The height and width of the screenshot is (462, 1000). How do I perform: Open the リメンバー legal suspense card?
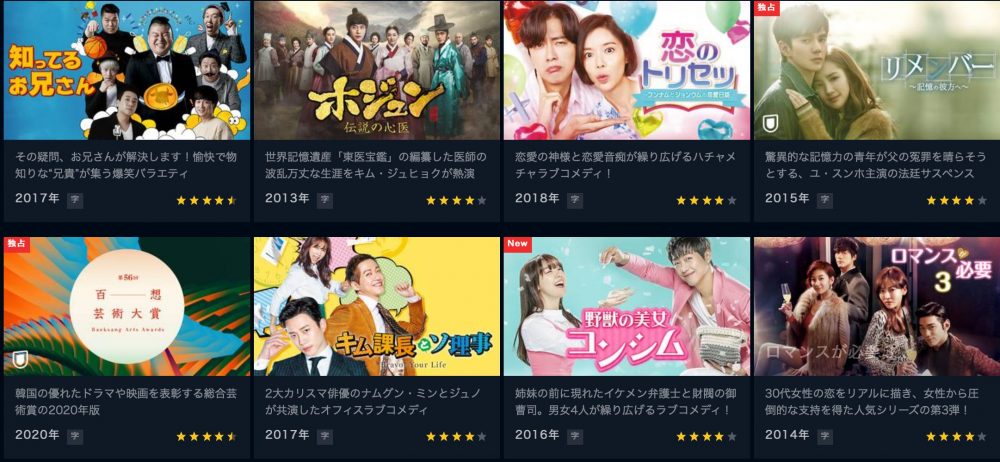tap(876, 72)
